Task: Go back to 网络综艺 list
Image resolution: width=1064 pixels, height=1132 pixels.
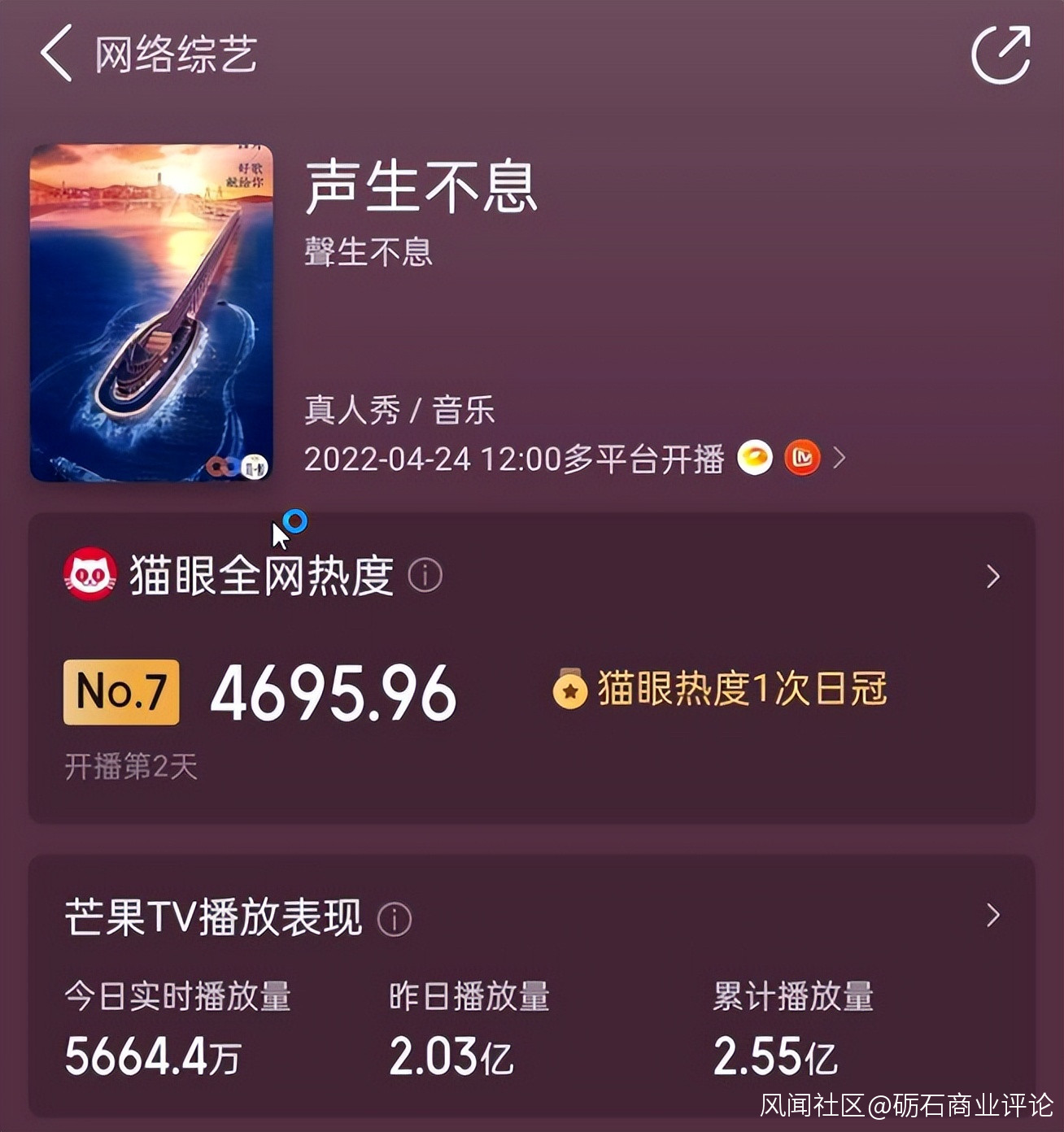Action: [x=57, y=54]
